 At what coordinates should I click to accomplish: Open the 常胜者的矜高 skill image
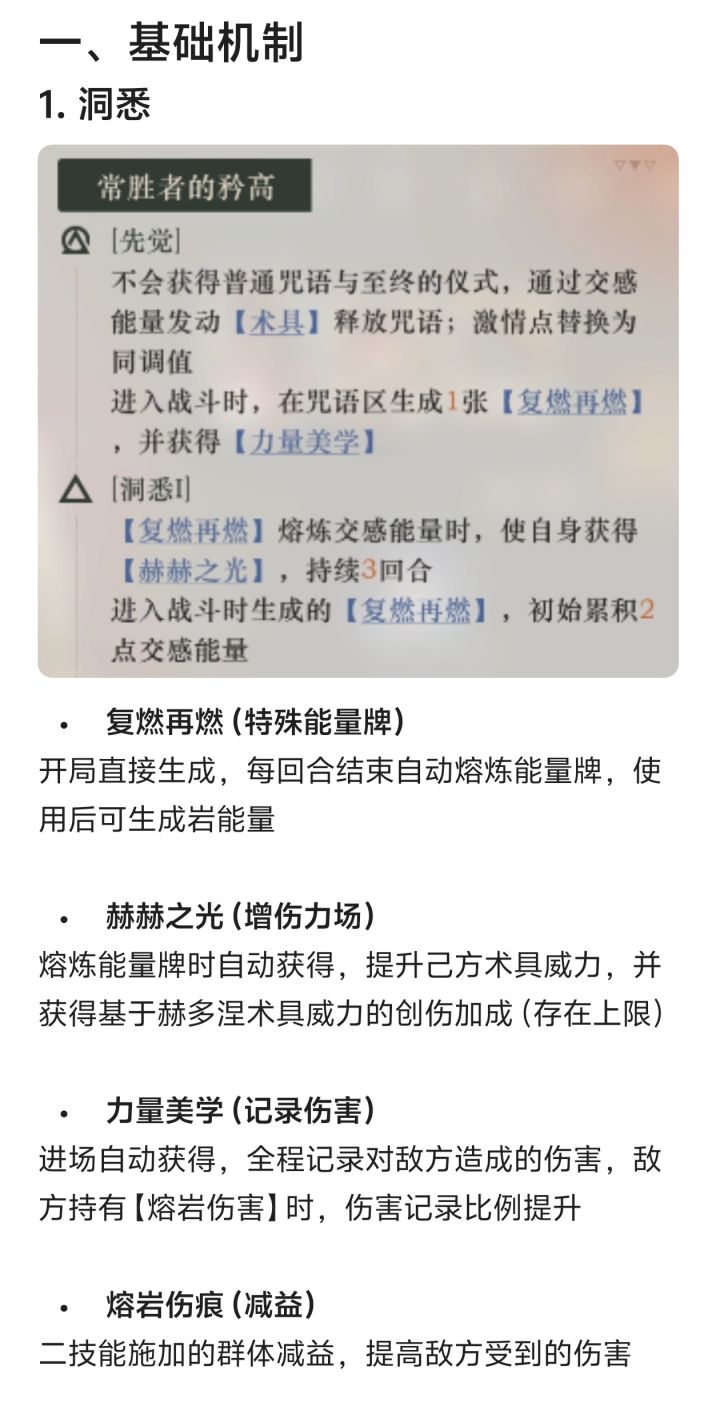358,411
